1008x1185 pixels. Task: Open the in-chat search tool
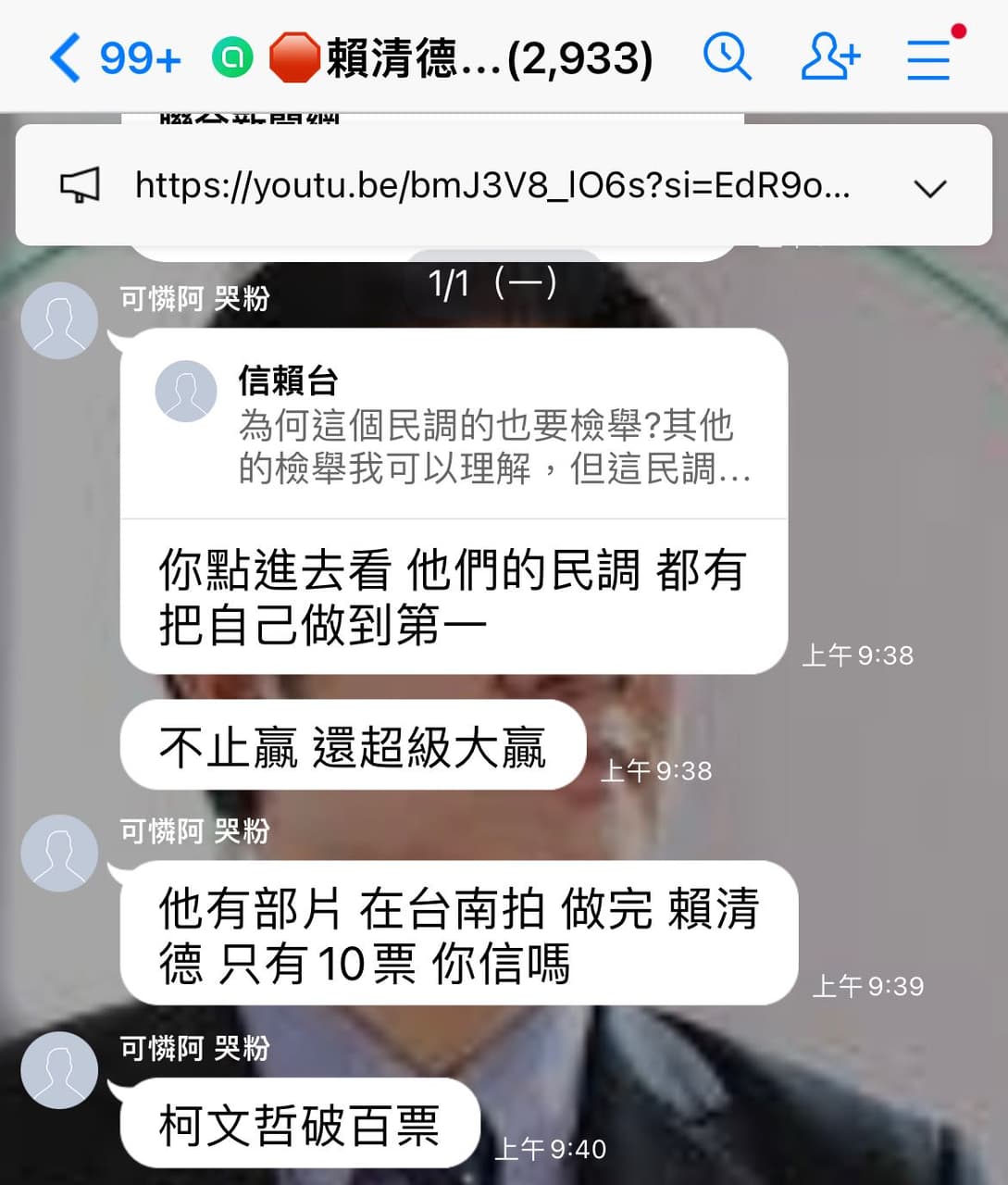(728, 56)
